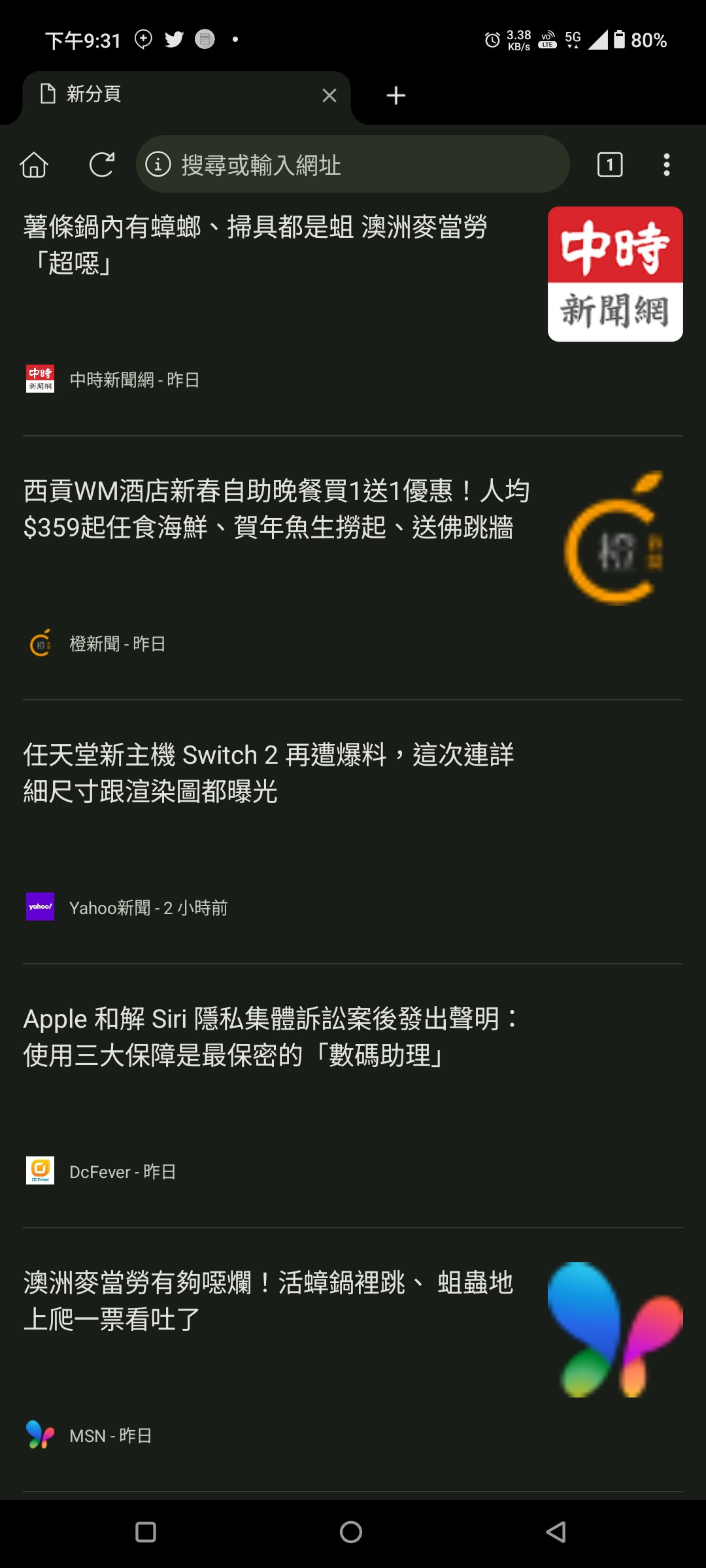
Task: Close the 新分頁 tab
Action: [x=329, y=95]
